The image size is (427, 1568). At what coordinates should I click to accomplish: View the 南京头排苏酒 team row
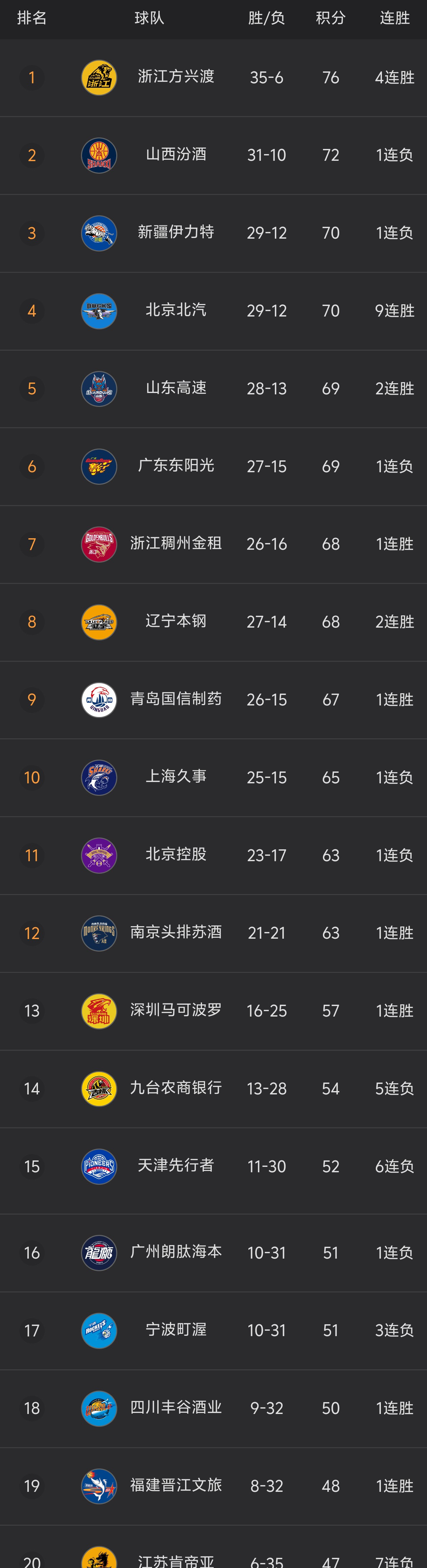point(176,933)
